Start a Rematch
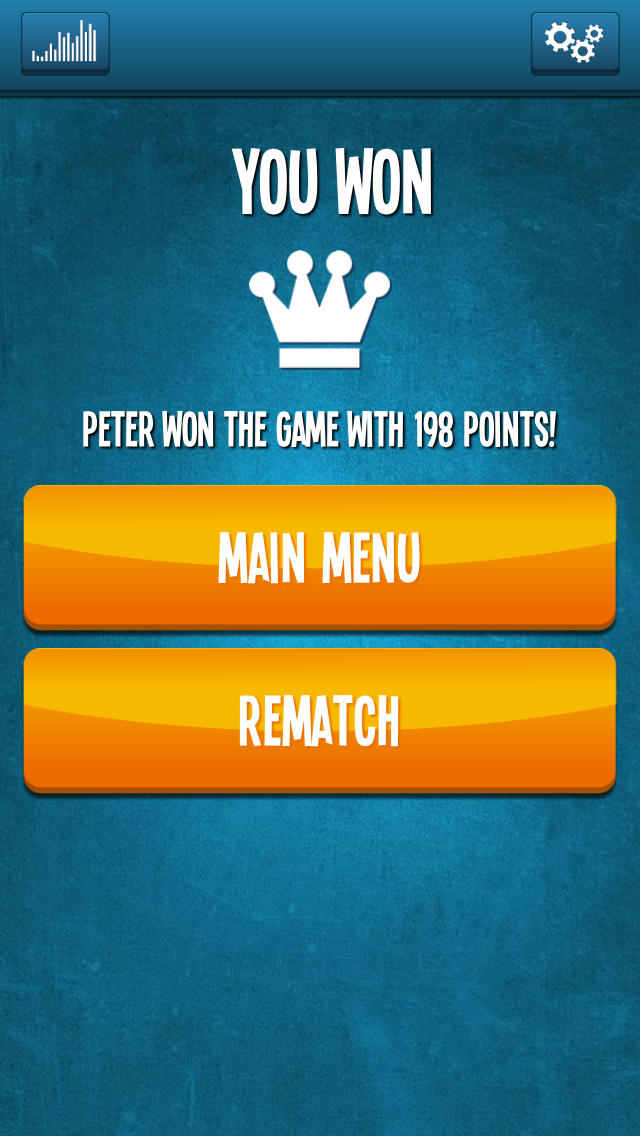 (x=320, y=720)
